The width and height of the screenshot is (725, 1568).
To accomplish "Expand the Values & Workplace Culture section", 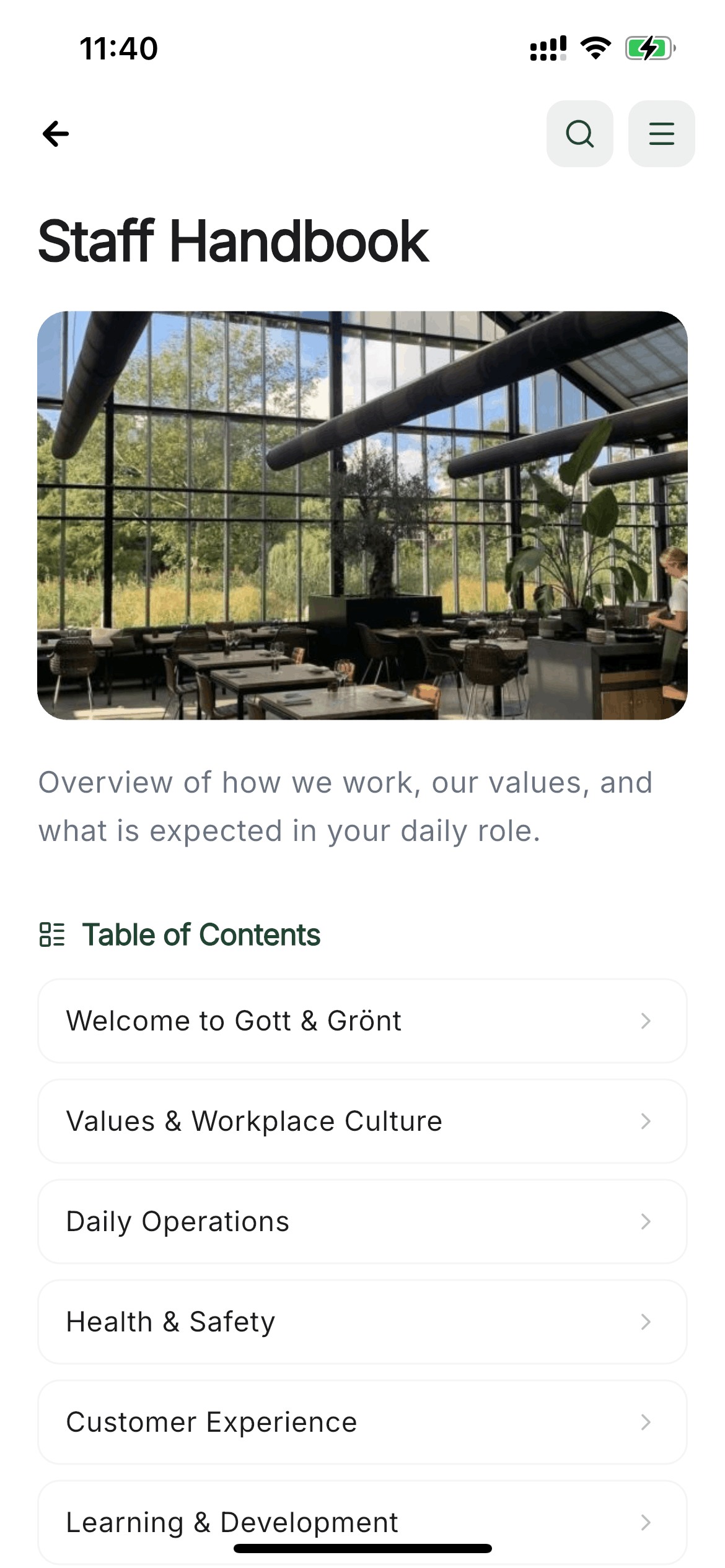I will tap(646, 1121).
